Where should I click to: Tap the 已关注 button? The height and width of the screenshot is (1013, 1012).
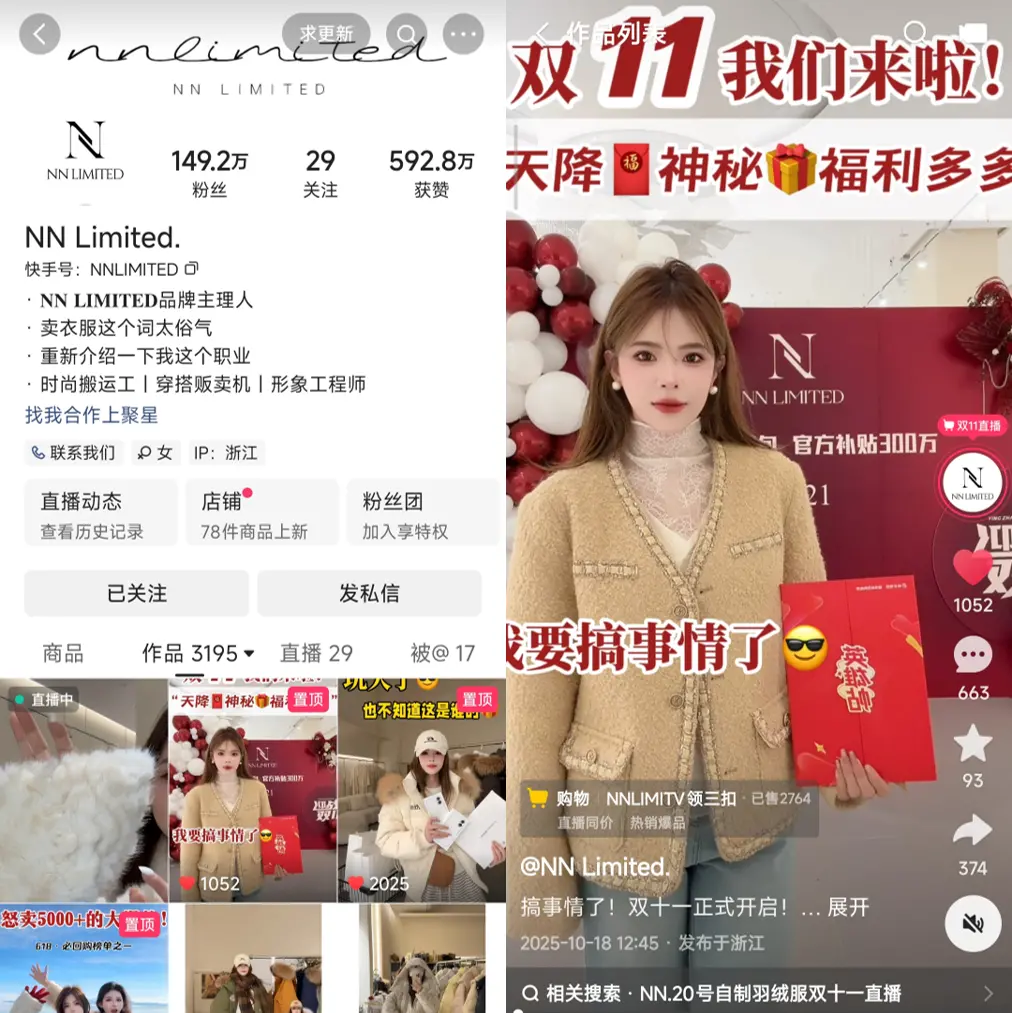click(137, 593)
